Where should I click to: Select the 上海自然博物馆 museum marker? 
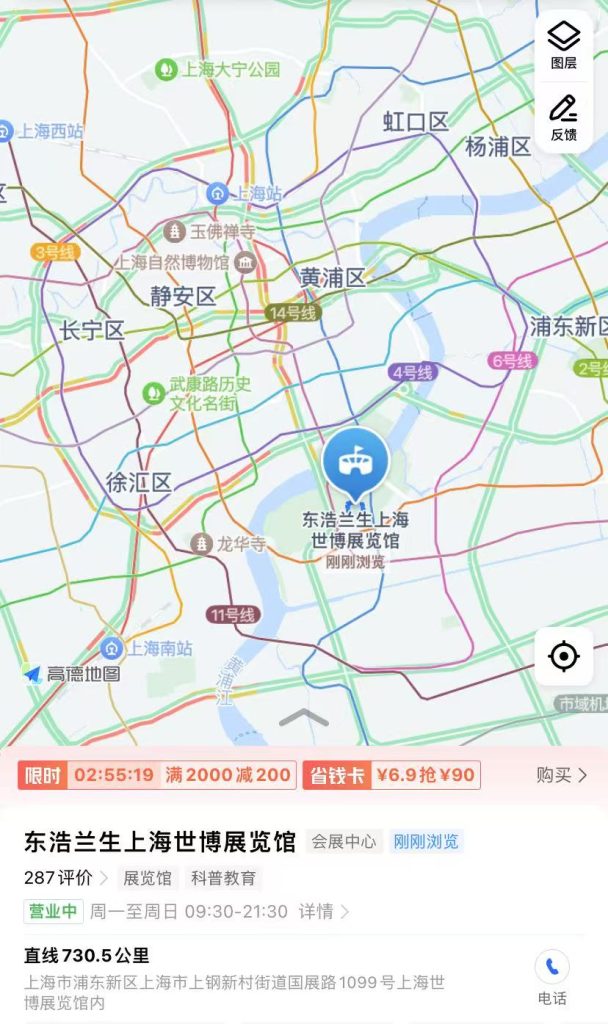click(x=246, y=263)
